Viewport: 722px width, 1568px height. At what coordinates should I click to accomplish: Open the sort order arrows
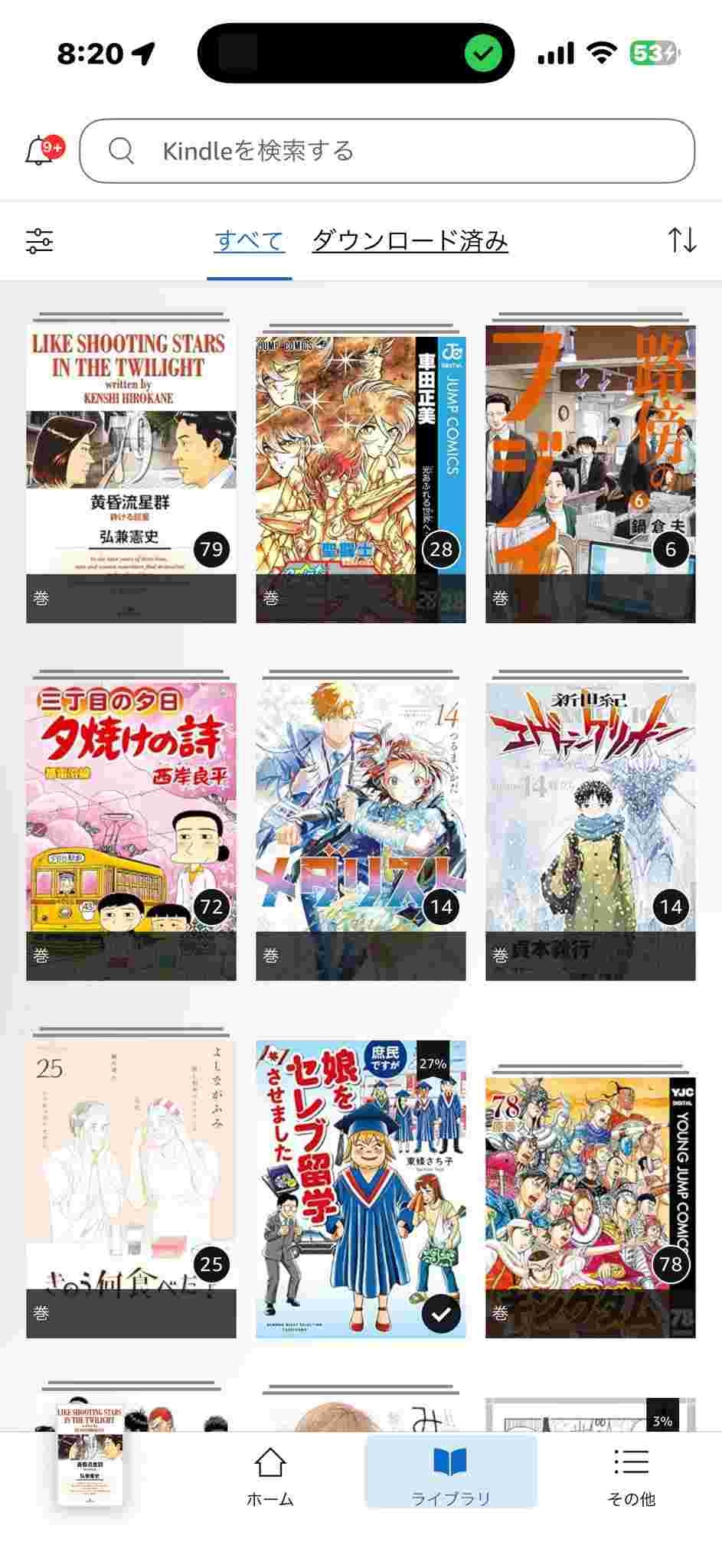(x=681, y=240)
